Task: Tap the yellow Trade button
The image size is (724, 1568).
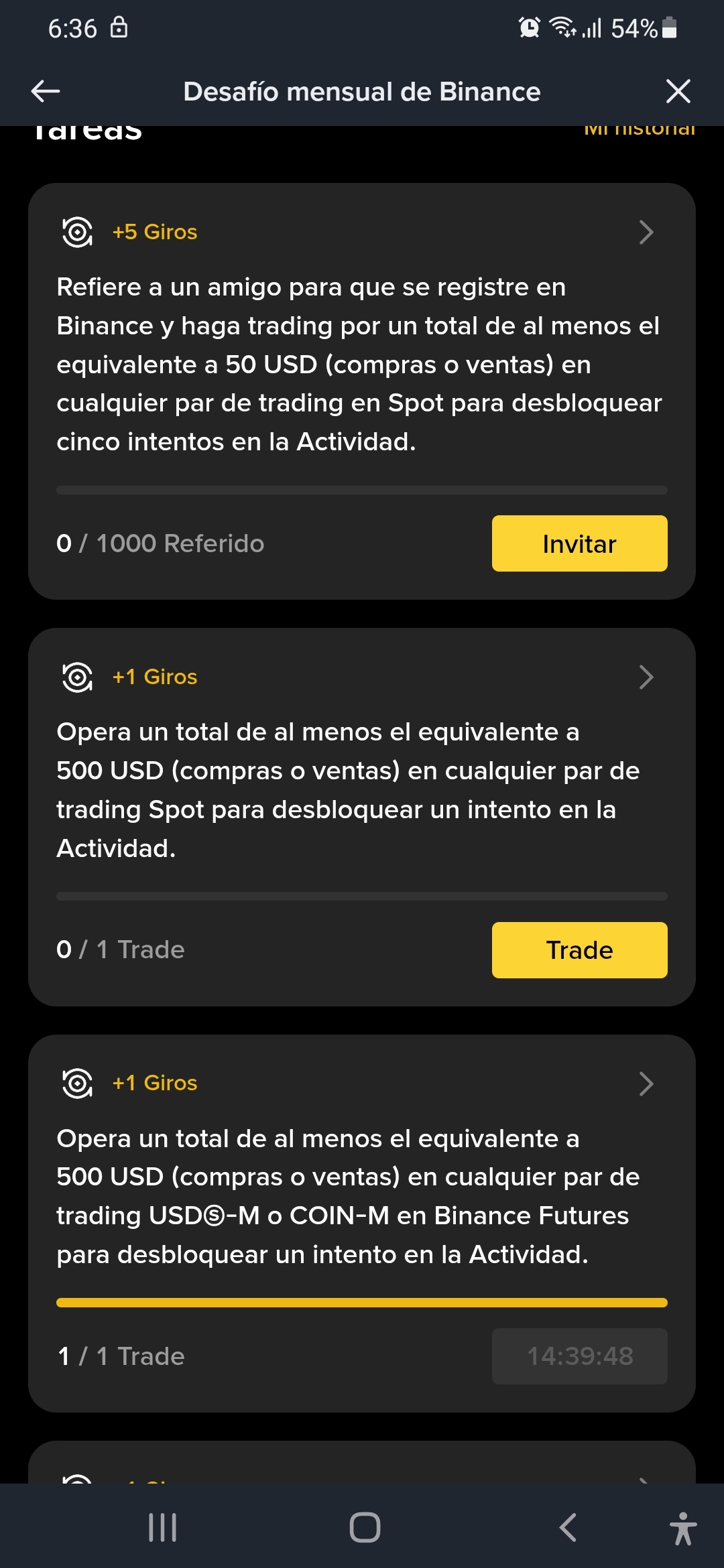Action: (579, 950)
